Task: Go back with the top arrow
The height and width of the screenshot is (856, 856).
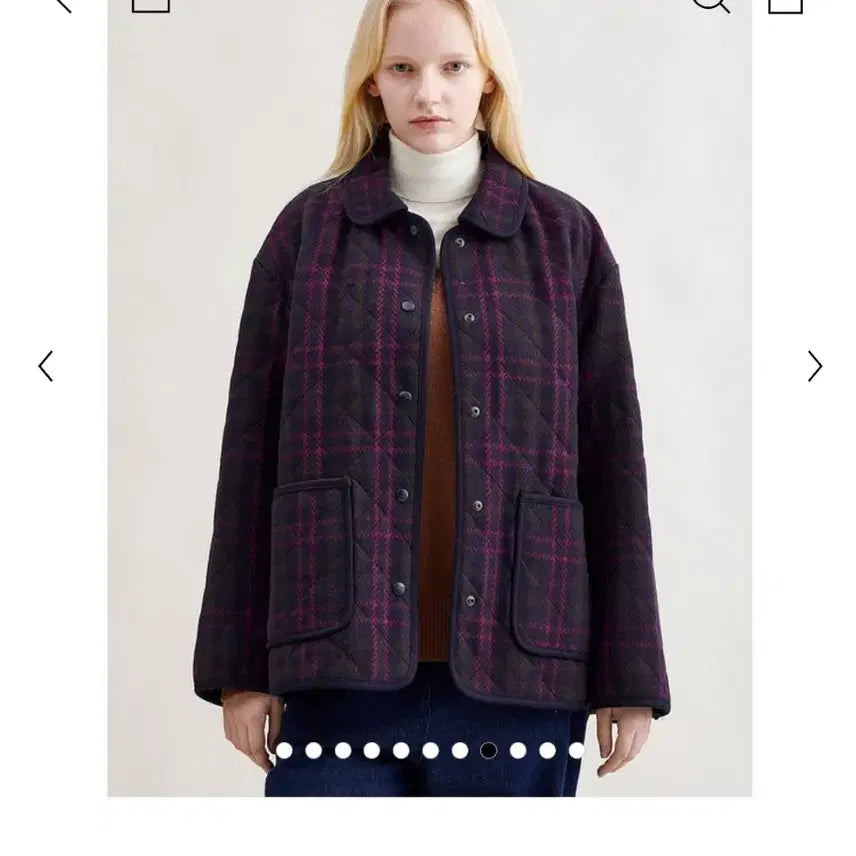Action: pos(62,4)
